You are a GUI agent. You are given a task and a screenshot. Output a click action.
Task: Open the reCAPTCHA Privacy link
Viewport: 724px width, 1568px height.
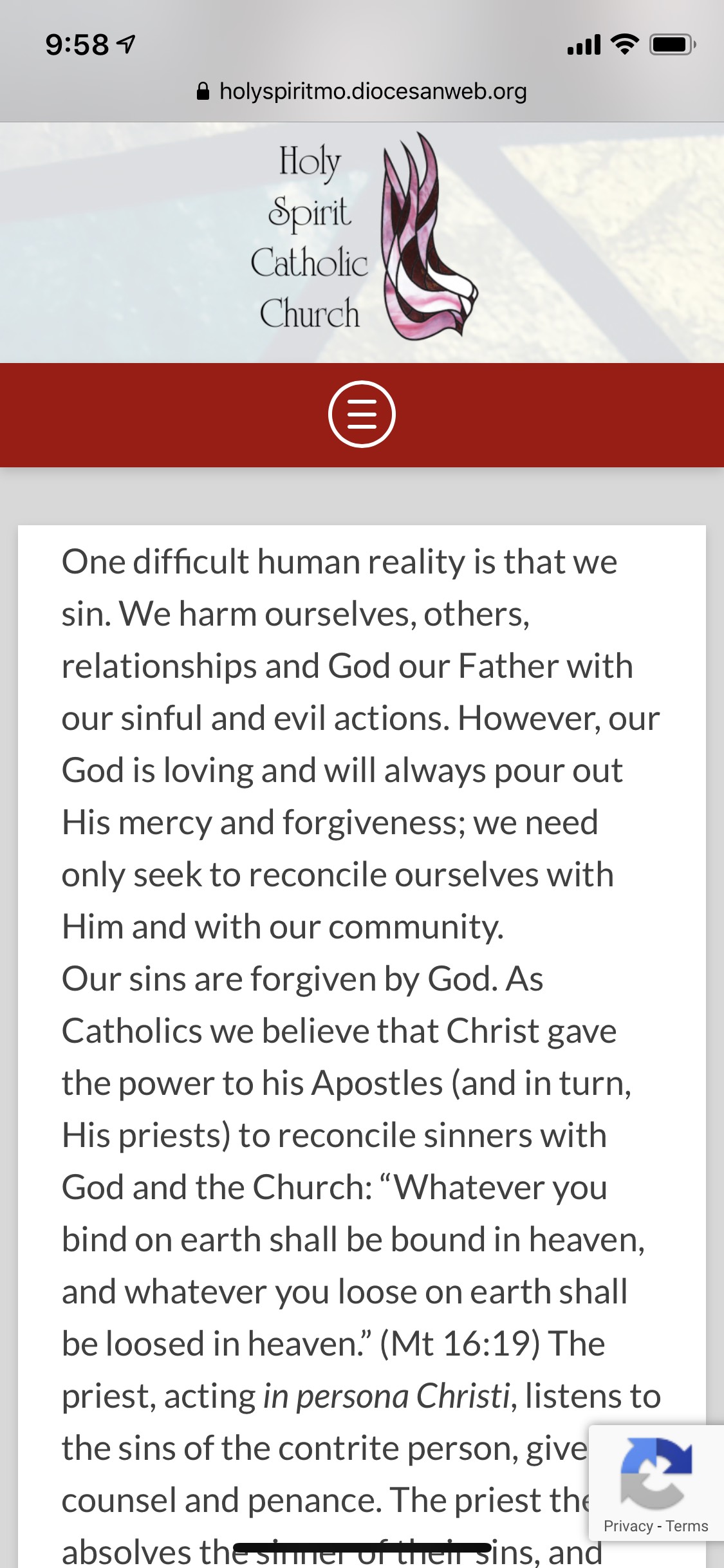click(627, 1526)
